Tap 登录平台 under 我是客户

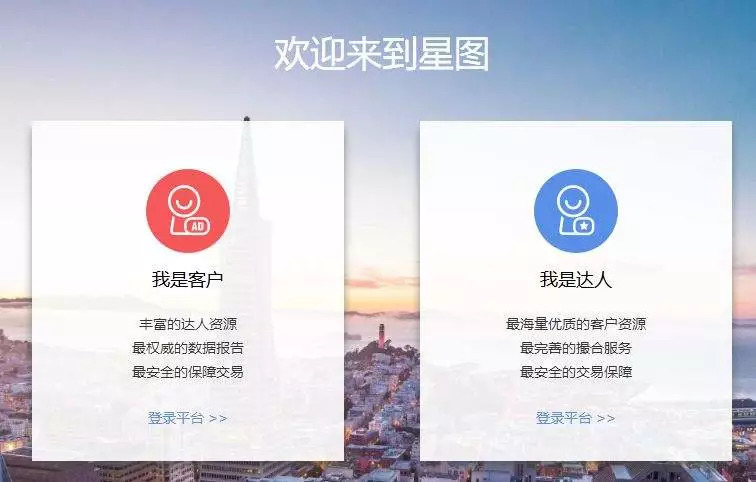pyautogui.click(x=187, y=418)
